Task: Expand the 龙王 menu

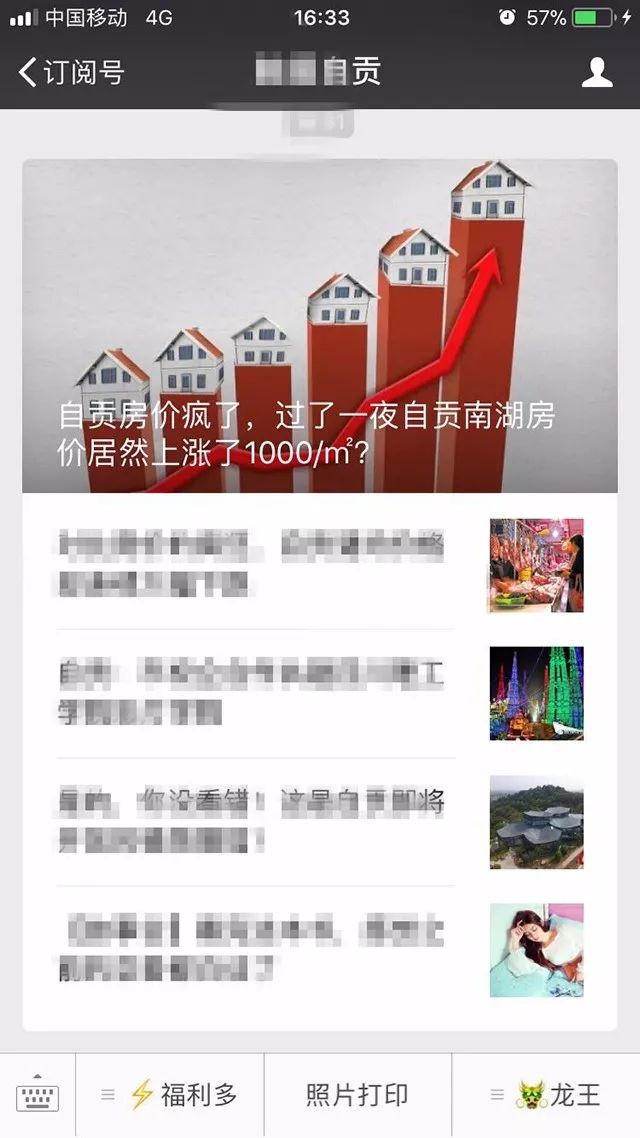Action: coord(546,1095)
